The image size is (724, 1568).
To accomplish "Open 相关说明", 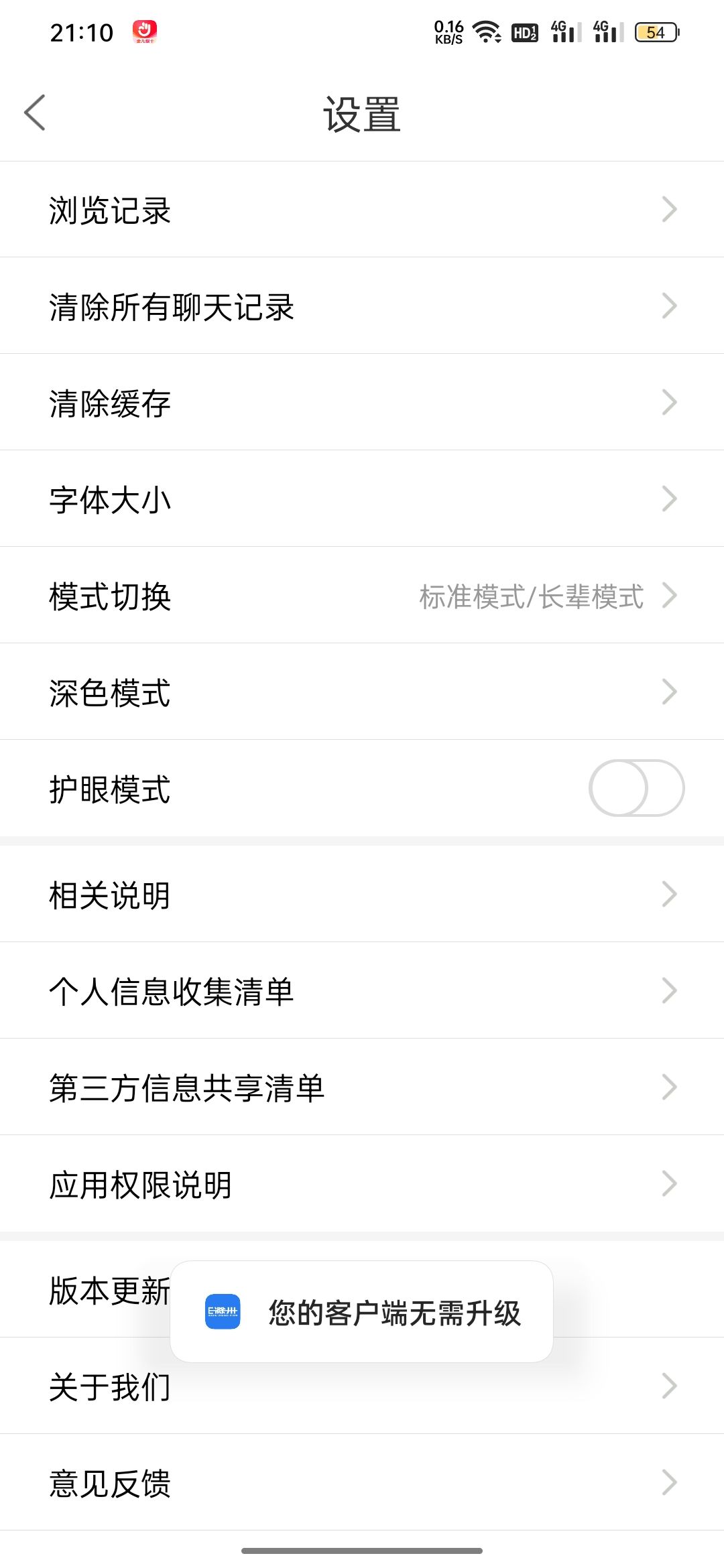I will pyautogui.click(x=362, y=895).
